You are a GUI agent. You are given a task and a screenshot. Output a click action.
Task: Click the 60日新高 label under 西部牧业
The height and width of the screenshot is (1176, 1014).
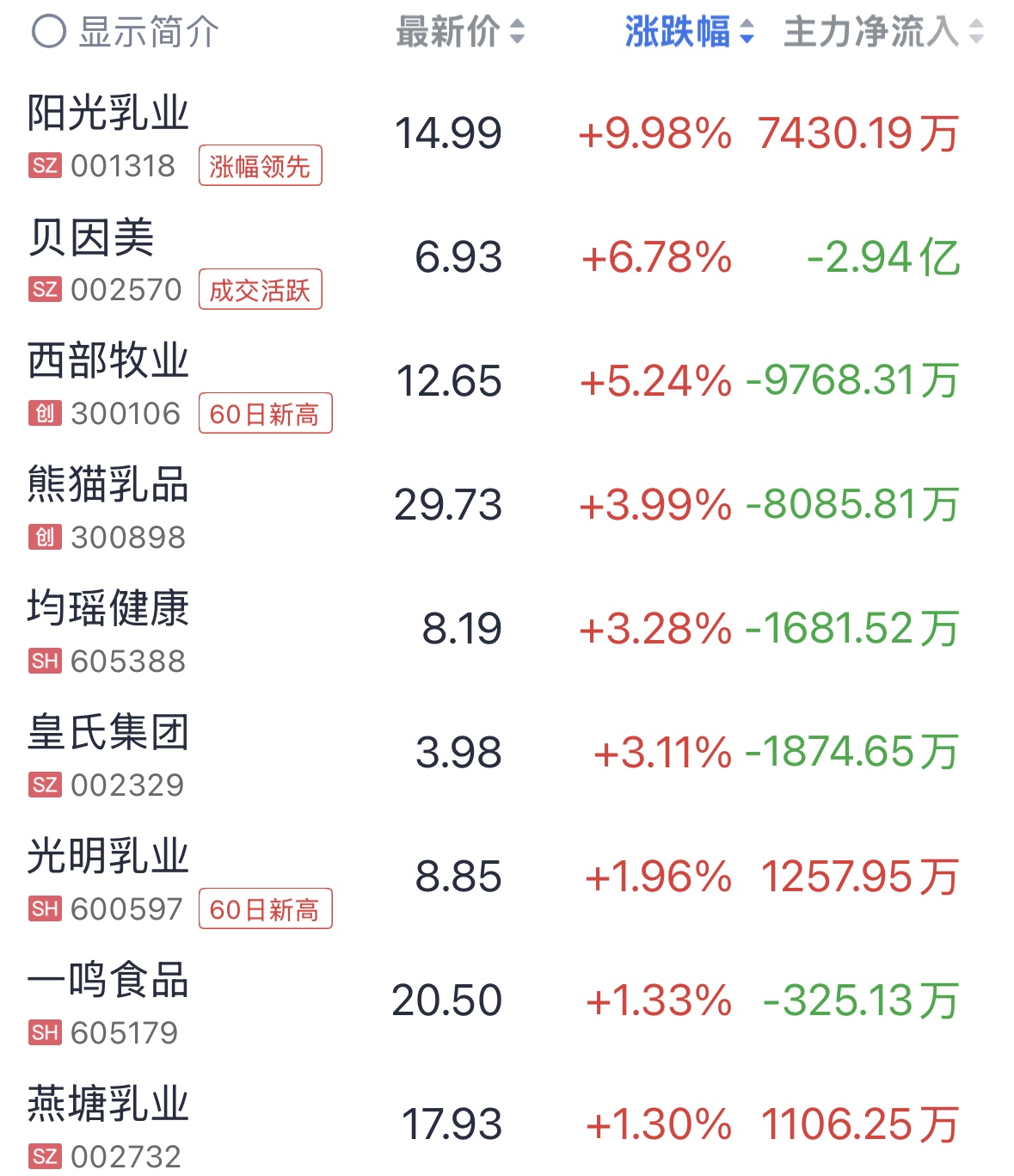(265, 414)
